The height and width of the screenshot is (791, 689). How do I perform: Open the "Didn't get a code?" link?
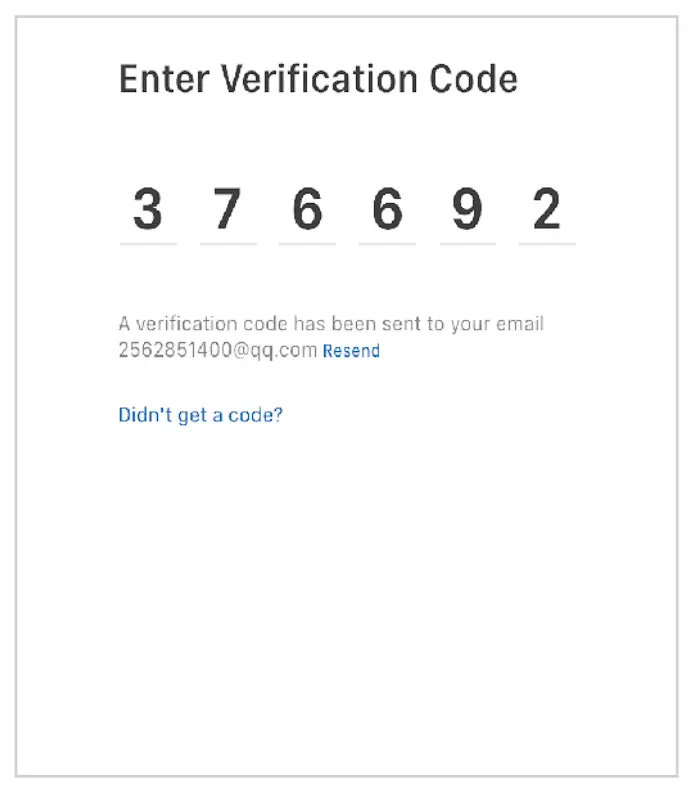click(x=200, y=414)
